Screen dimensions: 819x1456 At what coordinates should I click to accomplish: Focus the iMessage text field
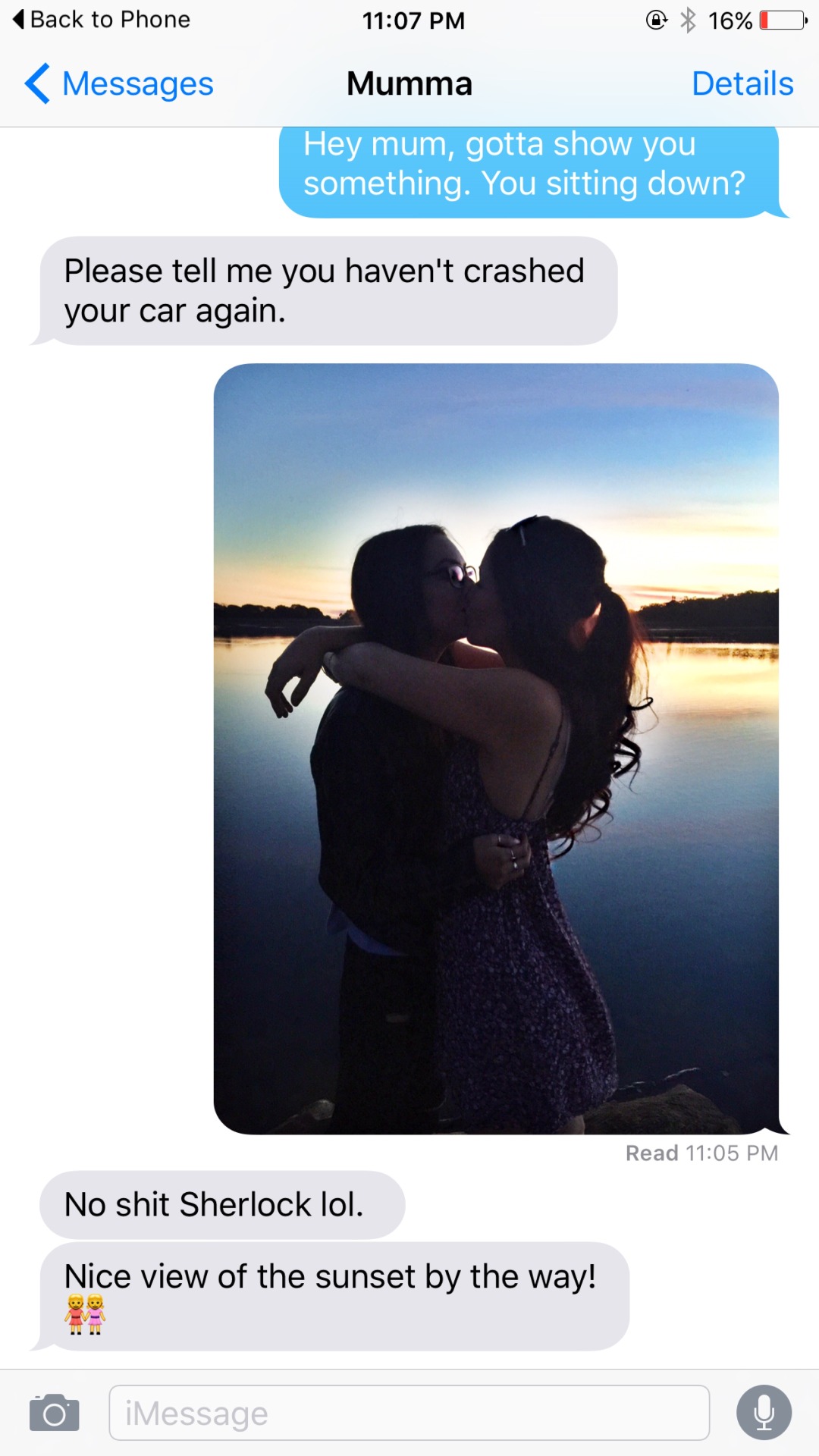click(409, 1413)
